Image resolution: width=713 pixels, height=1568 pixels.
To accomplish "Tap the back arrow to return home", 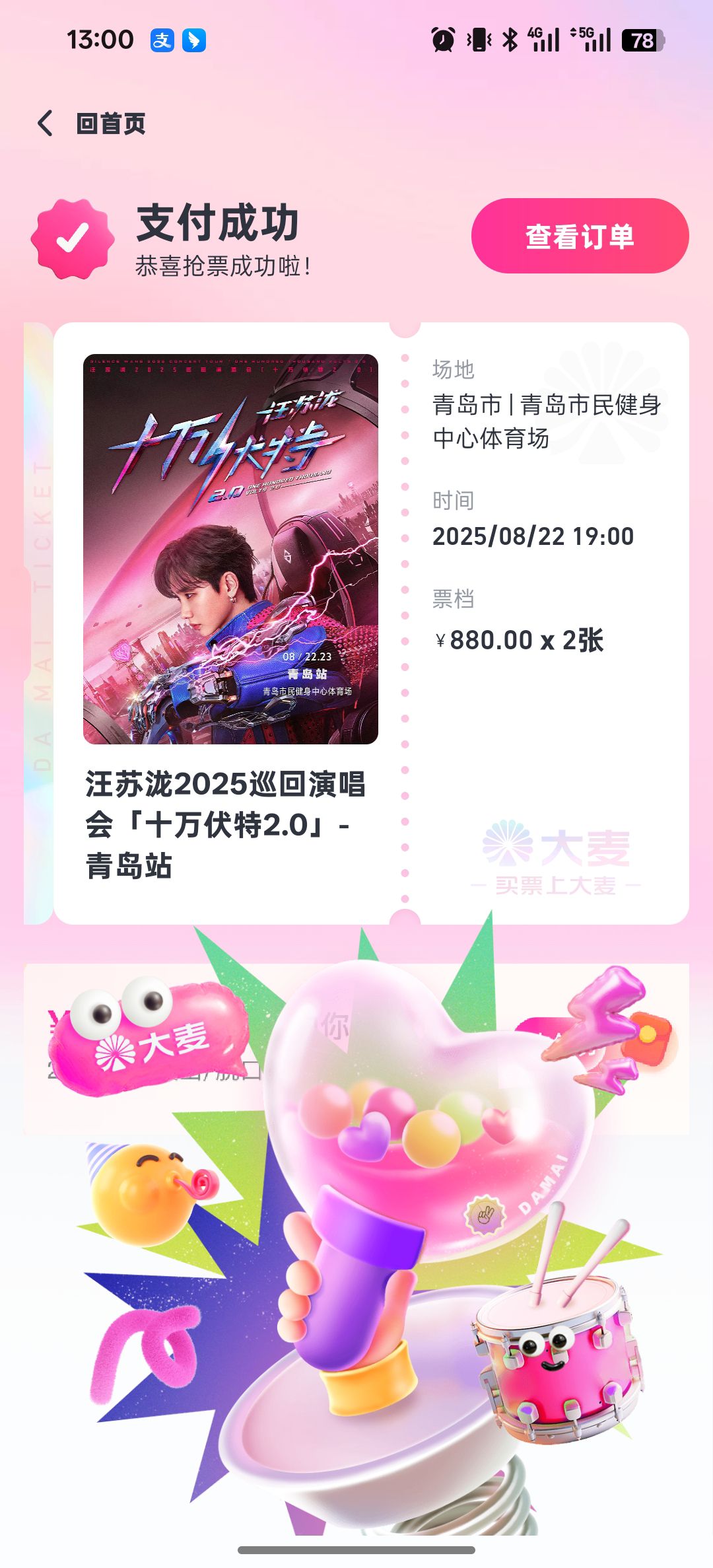I will click(x=45, y=124).
